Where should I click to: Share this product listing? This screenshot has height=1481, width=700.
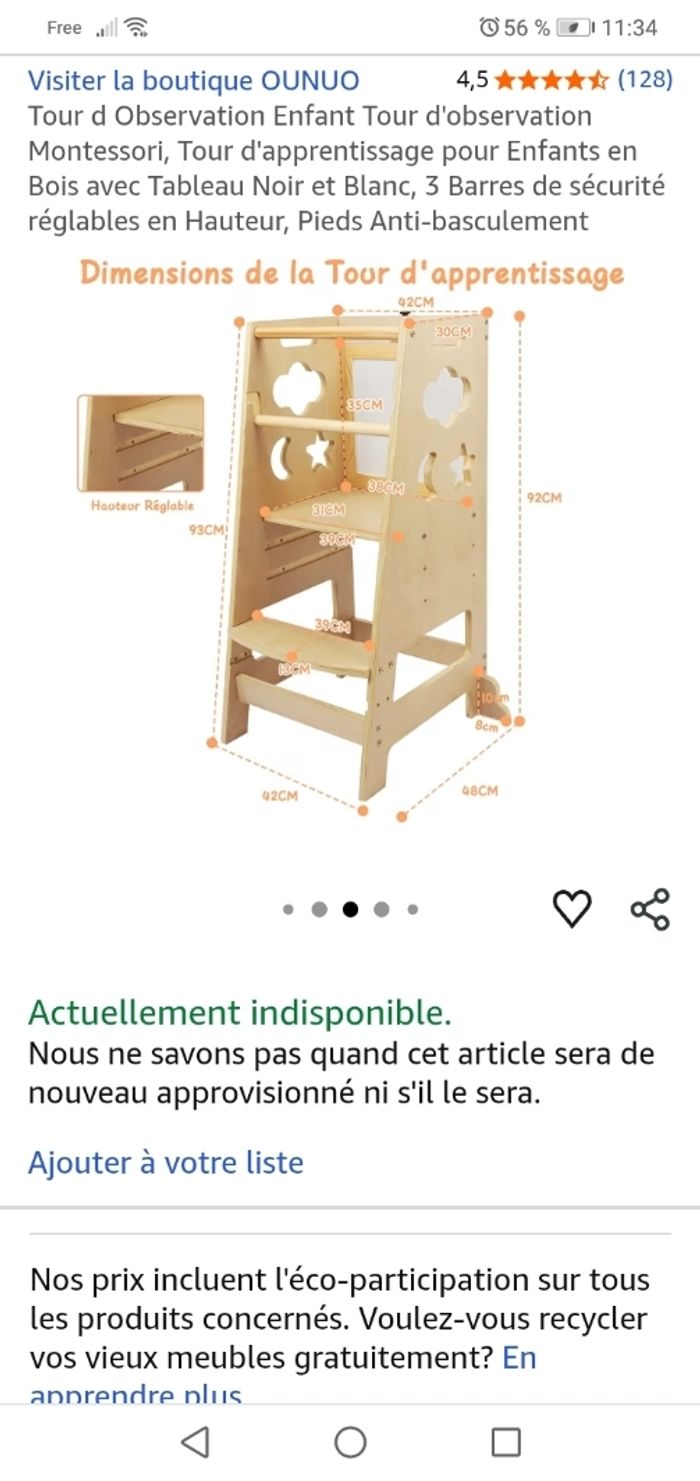(x=650, y=909)
